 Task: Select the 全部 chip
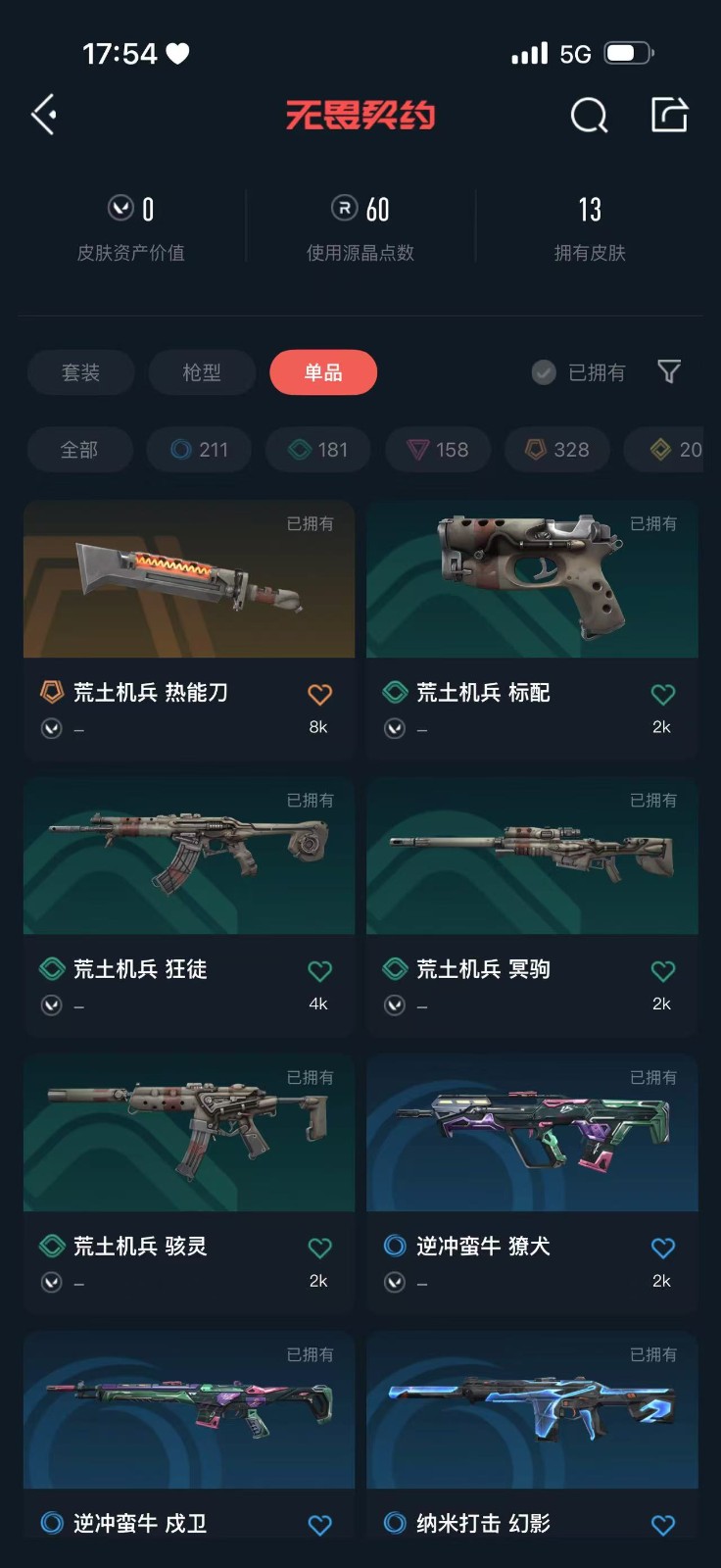pyautogui.click(x=79, y=450)
